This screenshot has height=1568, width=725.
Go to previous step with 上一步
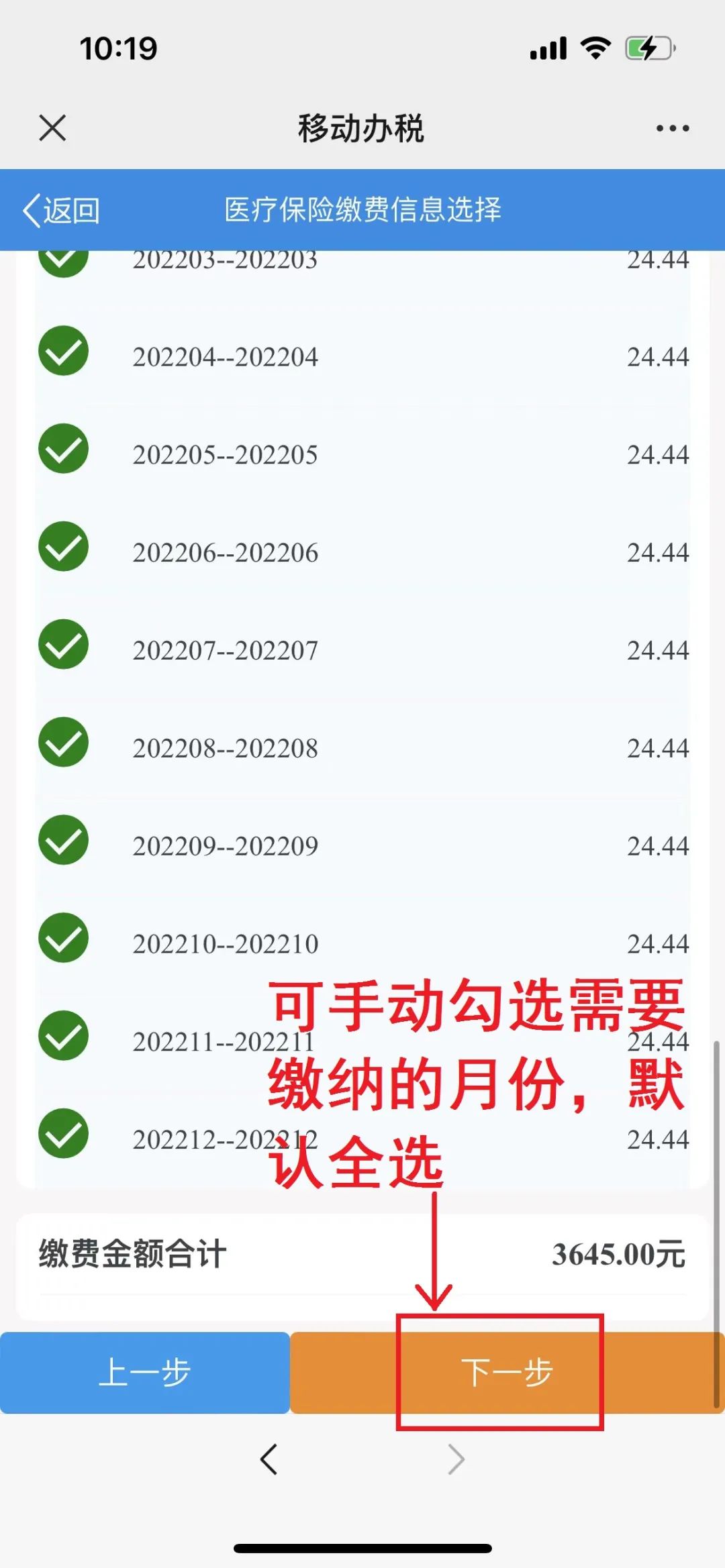(x=145, y=1373)
